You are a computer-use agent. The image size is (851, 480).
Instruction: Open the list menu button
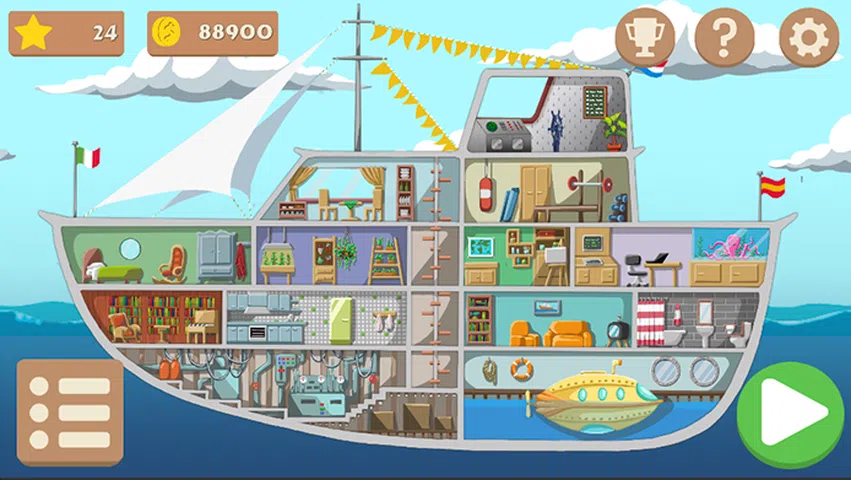(x=70, y=412)
